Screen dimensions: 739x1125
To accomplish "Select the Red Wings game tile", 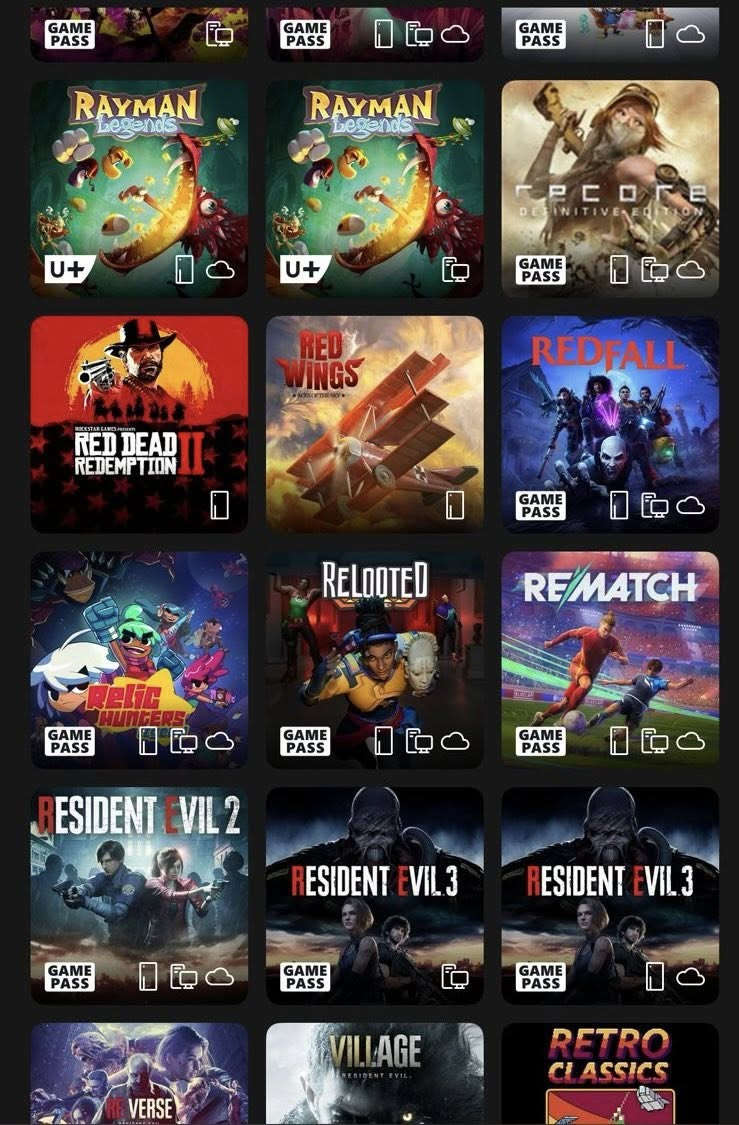I will [375, 424].
